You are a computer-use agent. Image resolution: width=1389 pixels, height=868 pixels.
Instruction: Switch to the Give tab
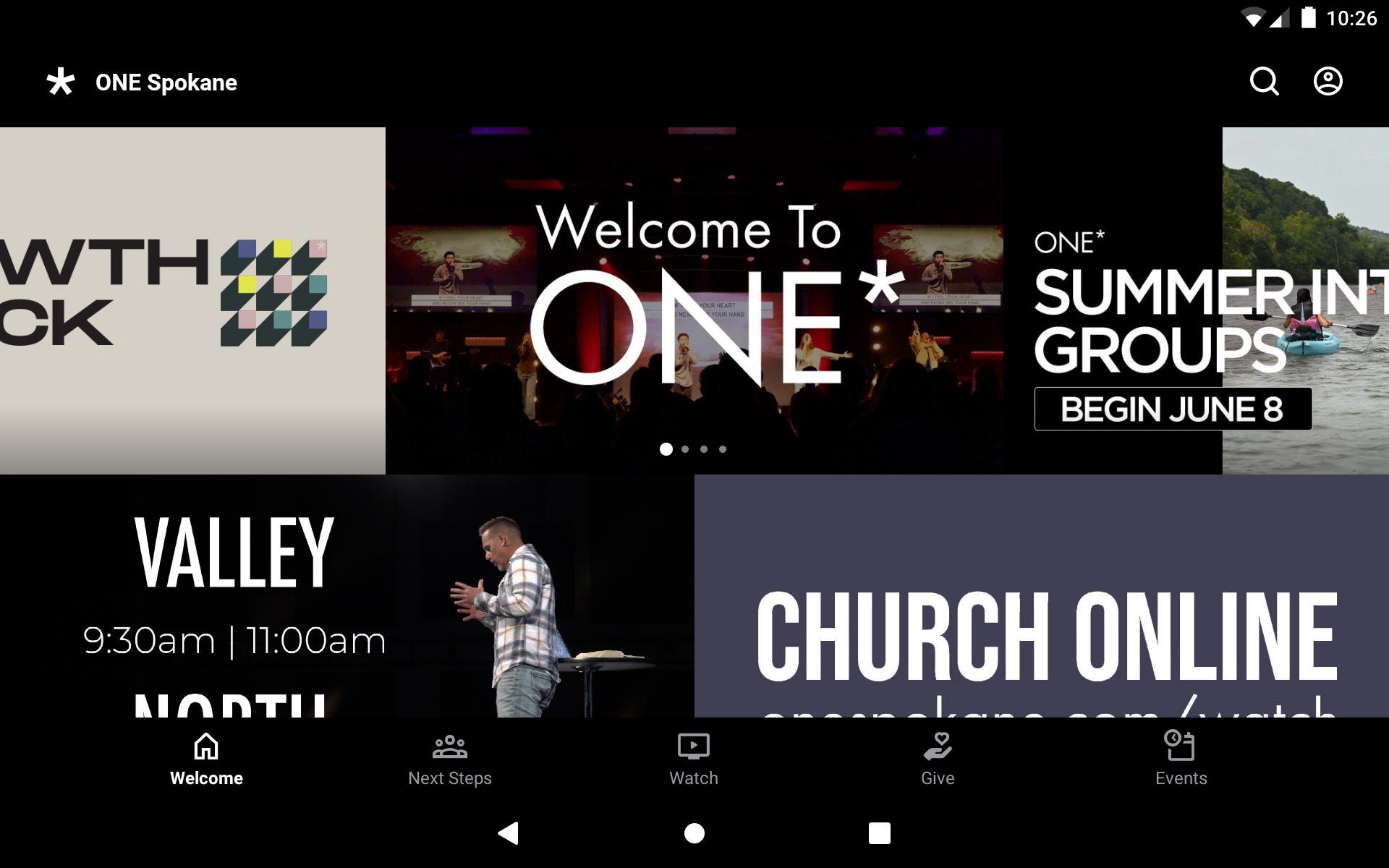tap(937, 759)
